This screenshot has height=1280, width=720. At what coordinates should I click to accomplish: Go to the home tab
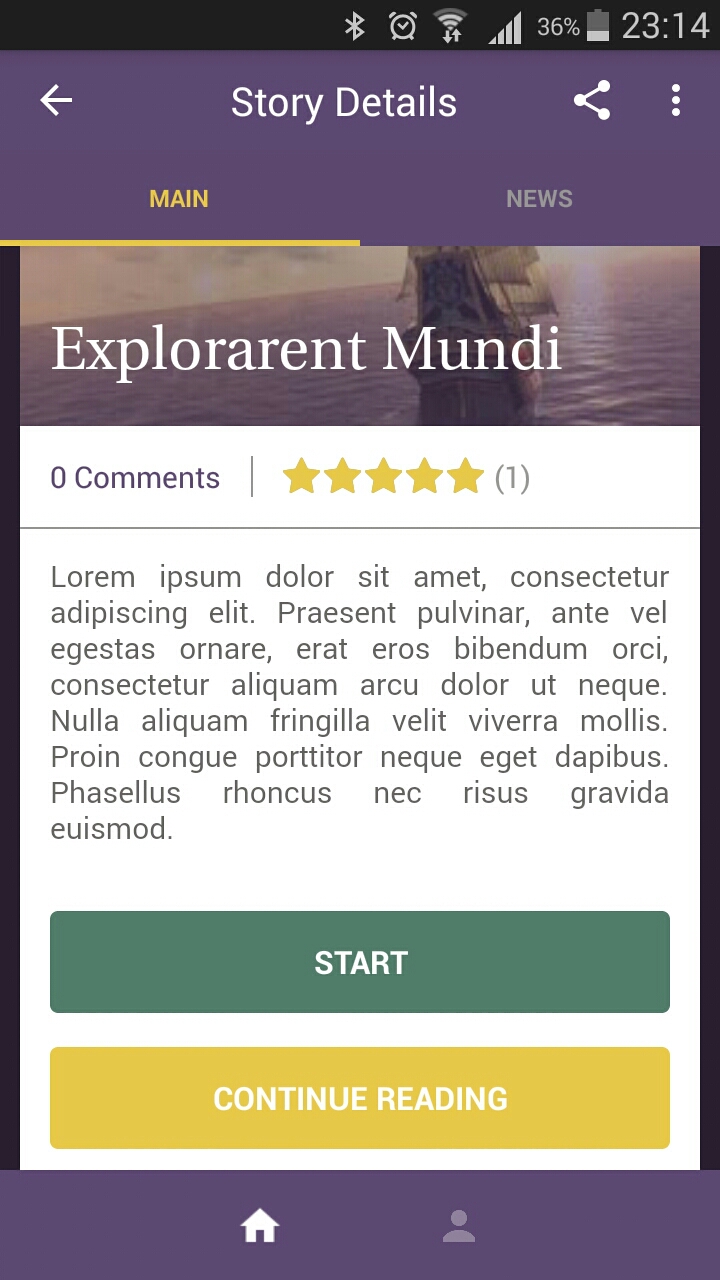[260, 1225]
